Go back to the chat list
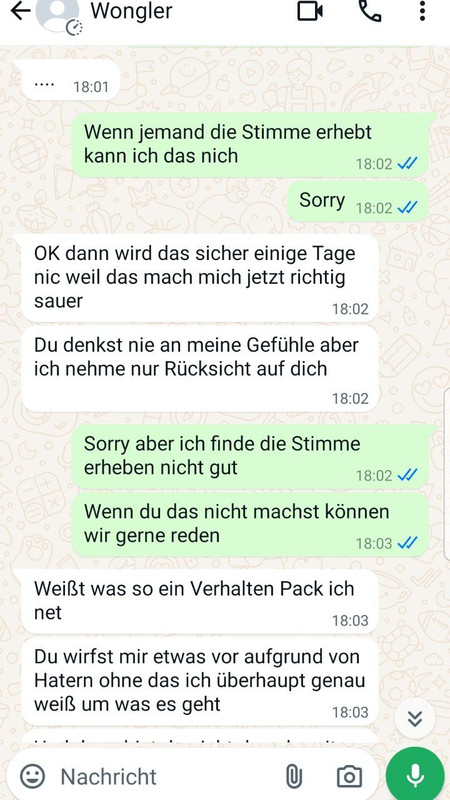Viewport: 450px width, 800px height. 20,11
